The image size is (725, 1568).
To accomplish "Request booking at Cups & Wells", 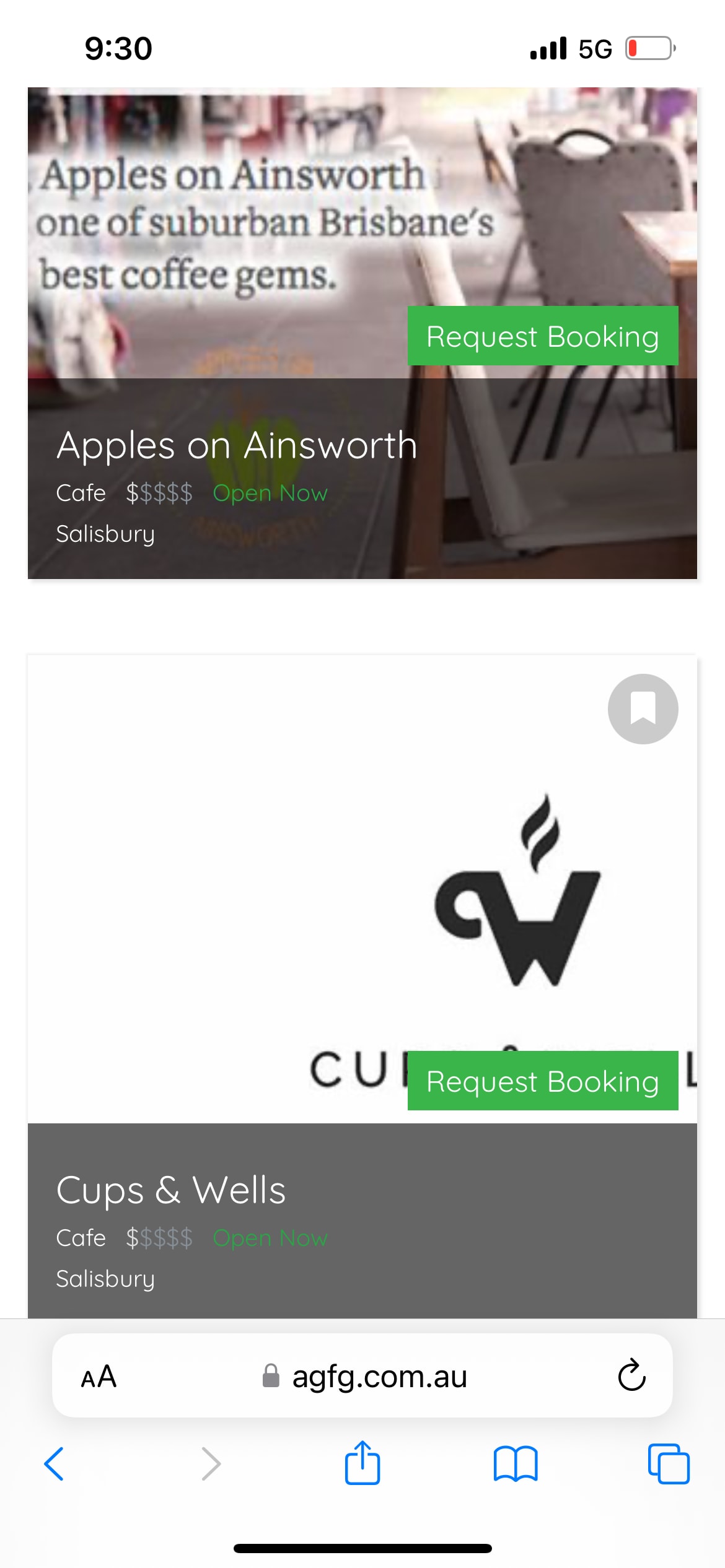I will coord(542,1081).
